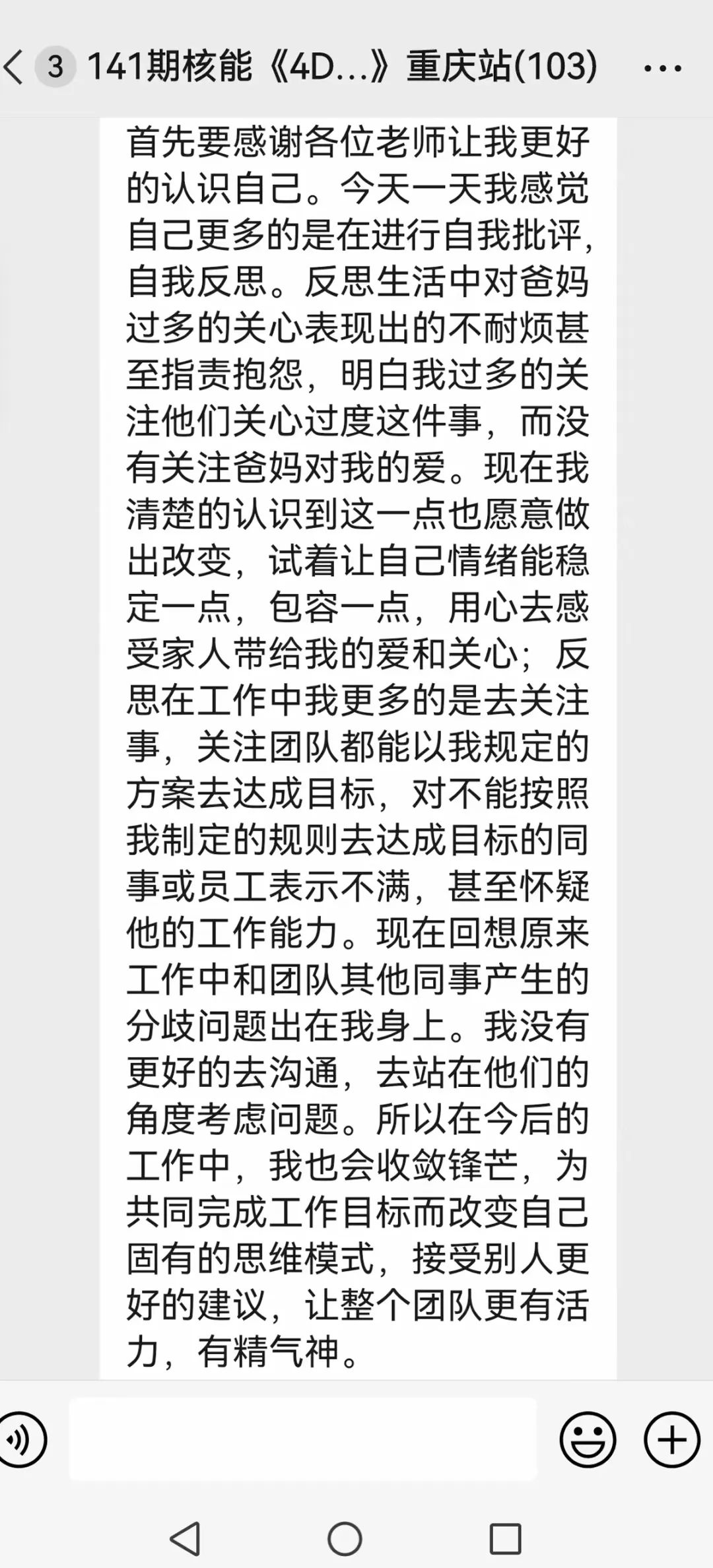This screenshot has height=1568, width=713.
Task: Open the plus attachment menu
Action: pos(672,1439)
